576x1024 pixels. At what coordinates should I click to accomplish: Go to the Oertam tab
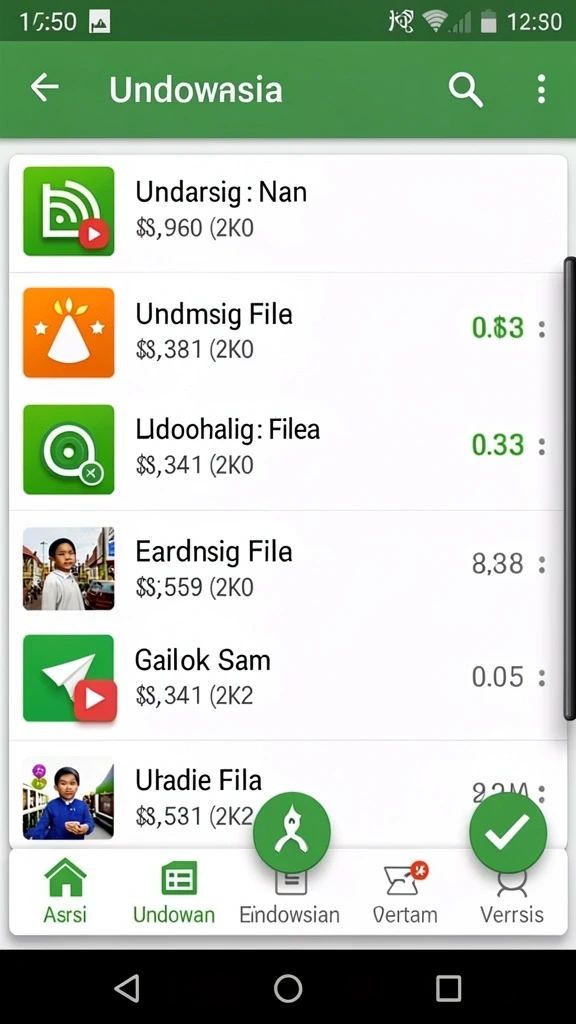point(405,891)
